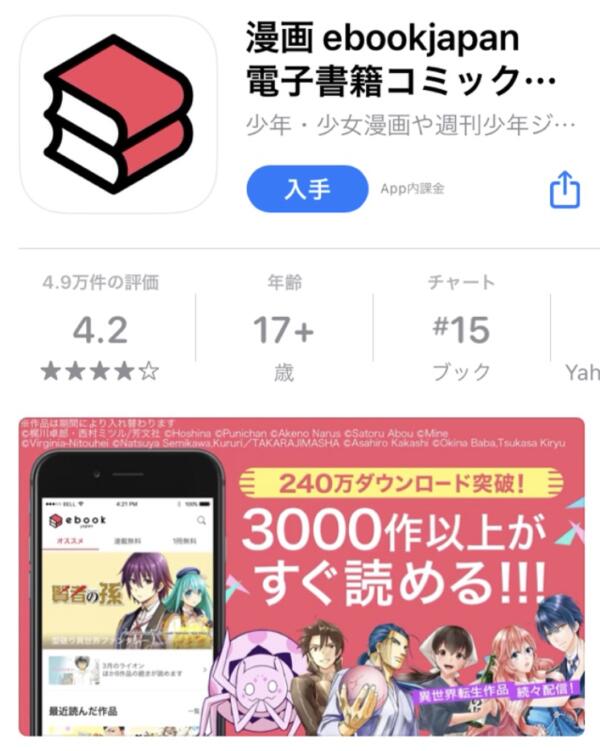Open the 4.2 ratings and reviews section
Screen dimensions: 600x751
click(x=100, y=330)
